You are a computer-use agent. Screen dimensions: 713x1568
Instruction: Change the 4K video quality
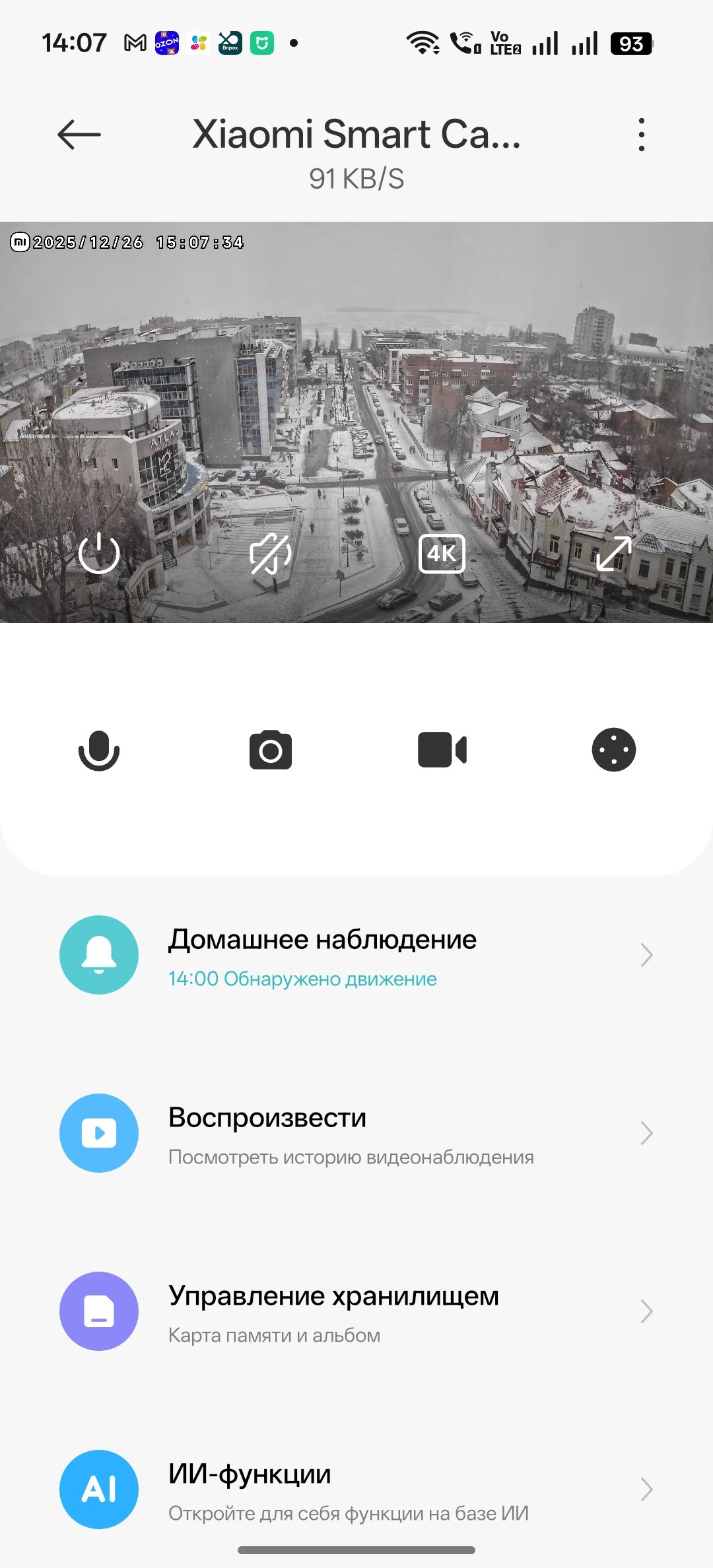442,553
